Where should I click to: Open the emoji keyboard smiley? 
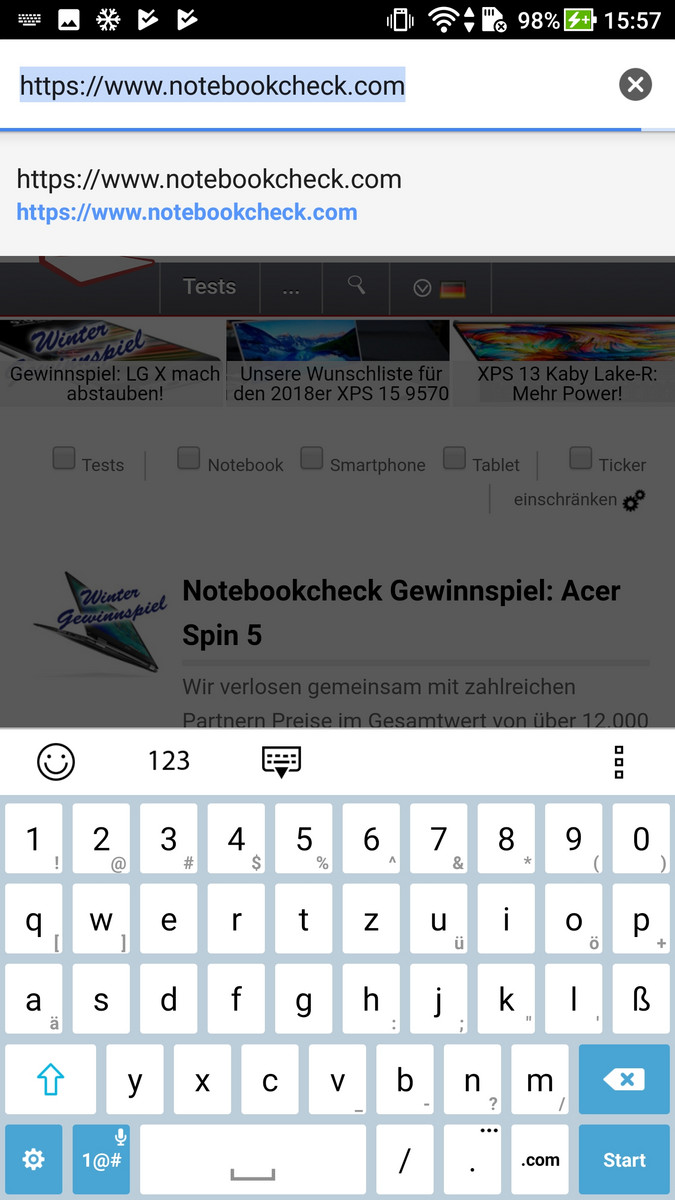56,762
